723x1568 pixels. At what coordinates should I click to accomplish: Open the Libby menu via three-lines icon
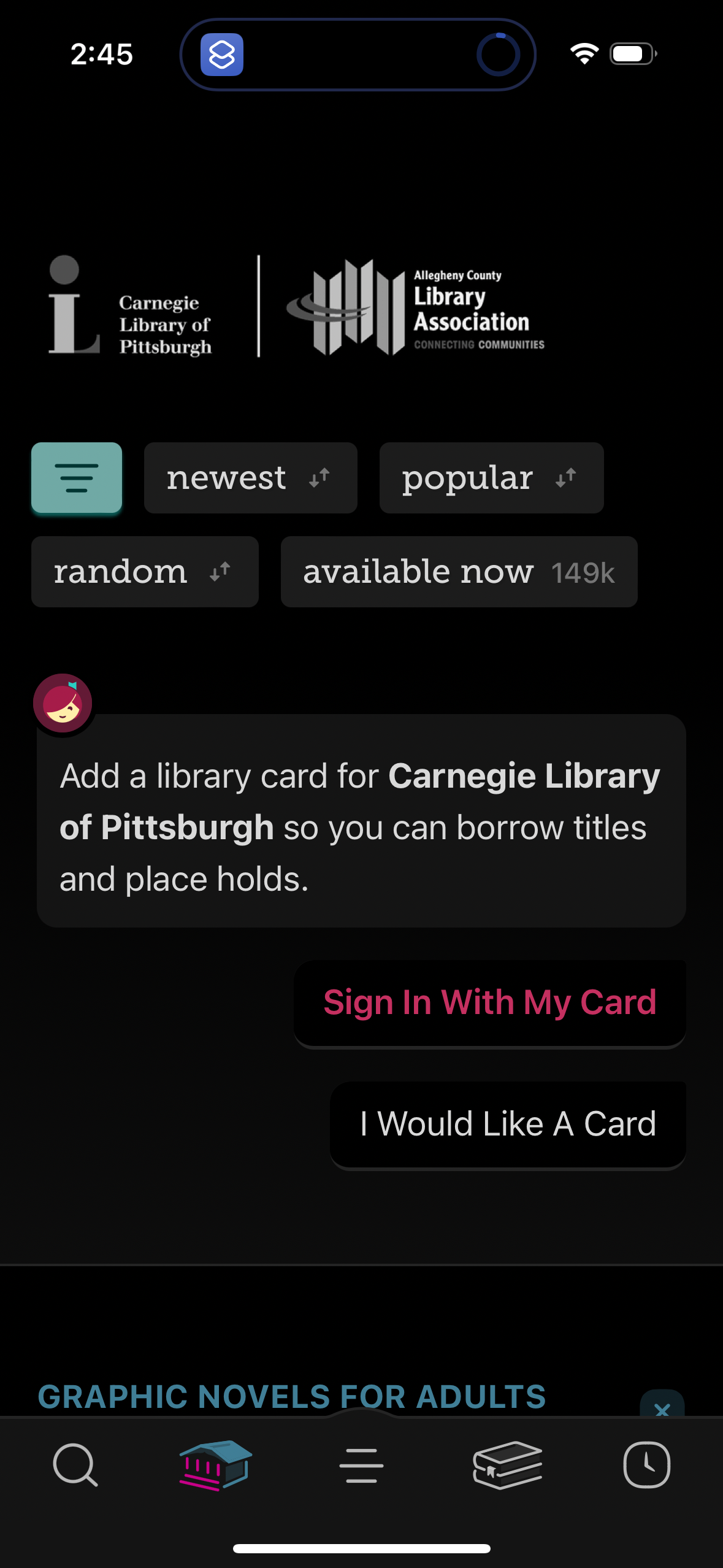tap(361, 1465)
